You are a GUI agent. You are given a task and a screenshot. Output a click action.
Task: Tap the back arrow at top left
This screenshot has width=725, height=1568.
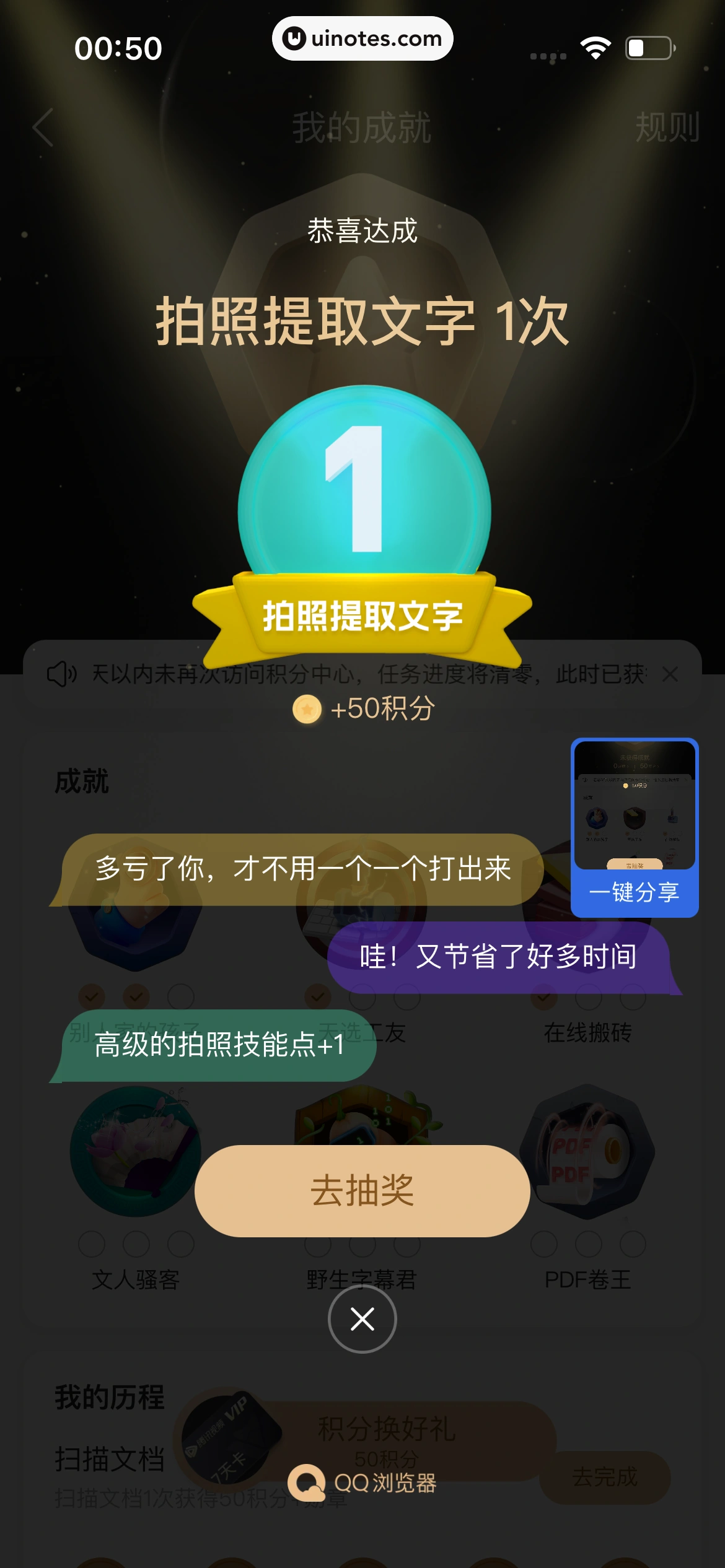point(40,128)
